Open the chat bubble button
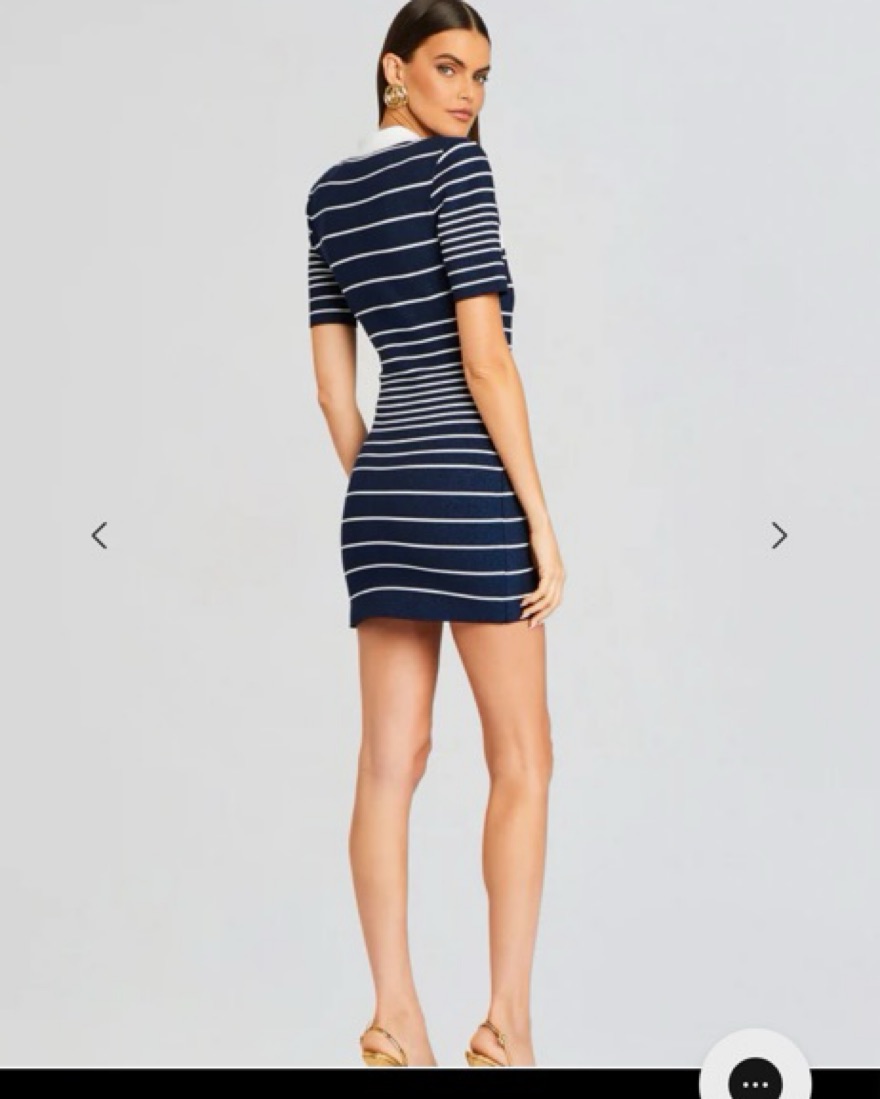 [x=755, y=1078]
